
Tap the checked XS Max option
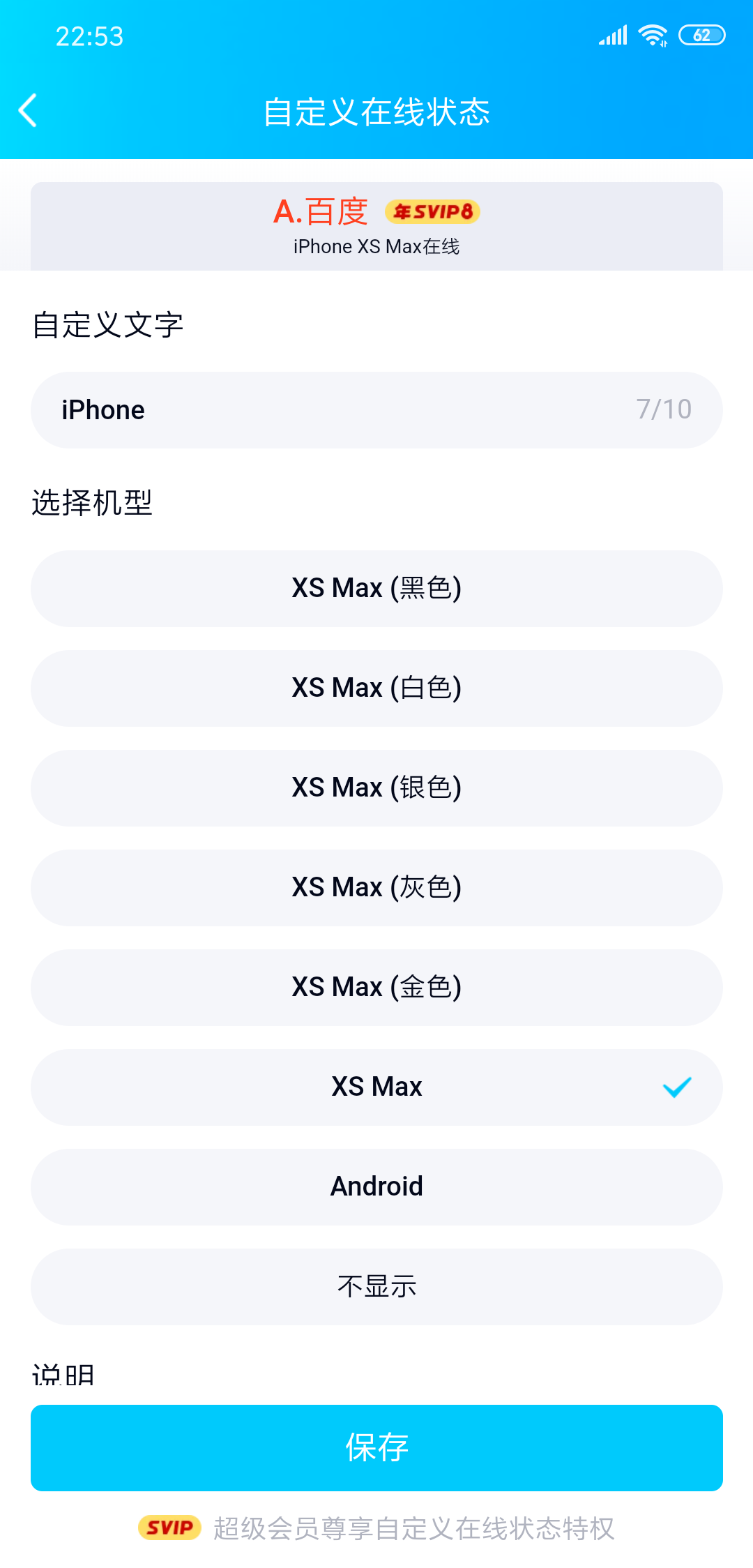coord(376,1087)
